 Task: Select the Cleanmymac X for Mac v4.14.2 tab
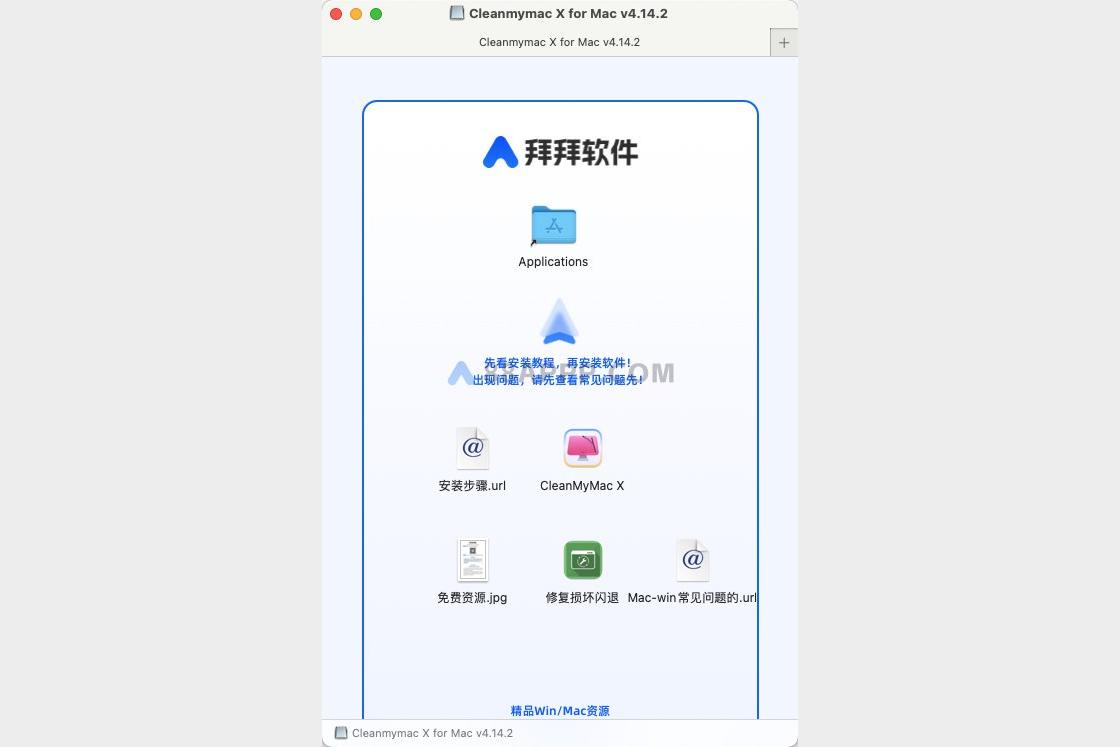(559, 42)
